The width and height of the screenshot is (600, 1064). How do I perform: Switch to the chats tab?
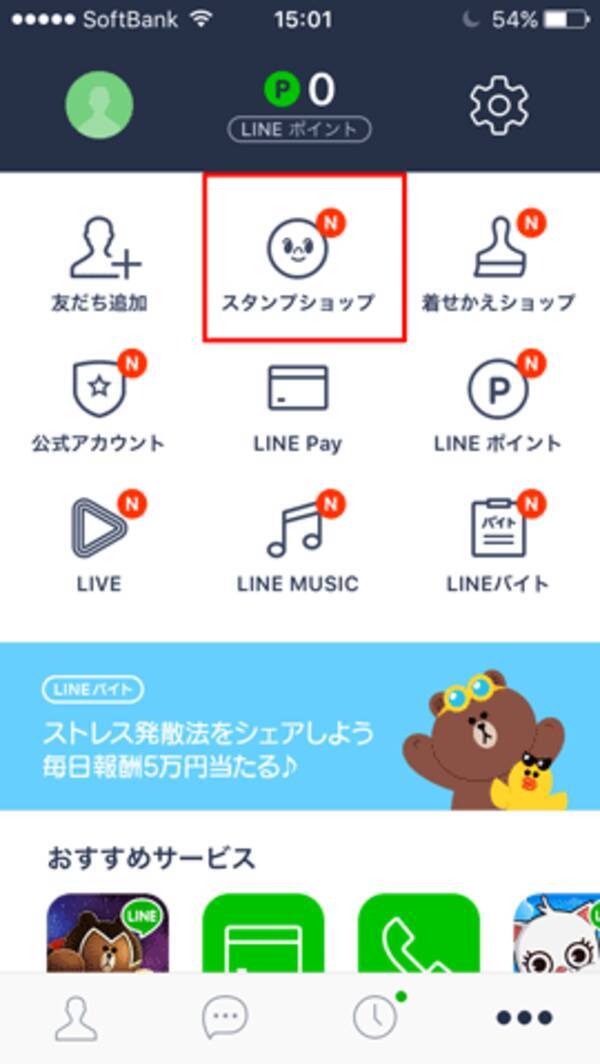[225, 1018]
